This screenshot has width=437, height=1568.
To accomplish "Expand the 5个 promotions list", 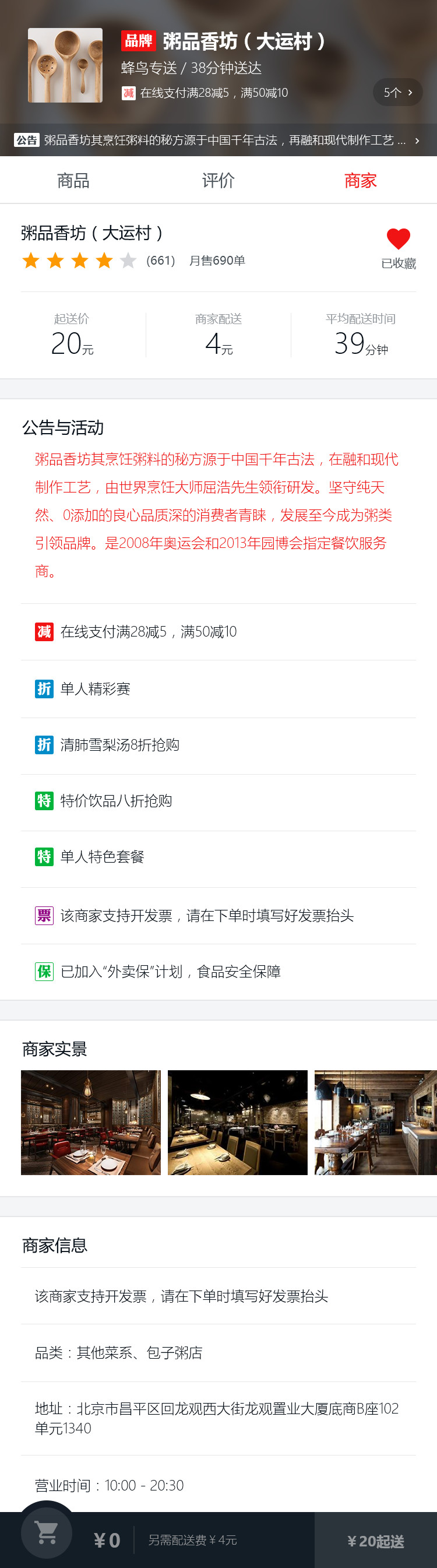I will [397, 93].
